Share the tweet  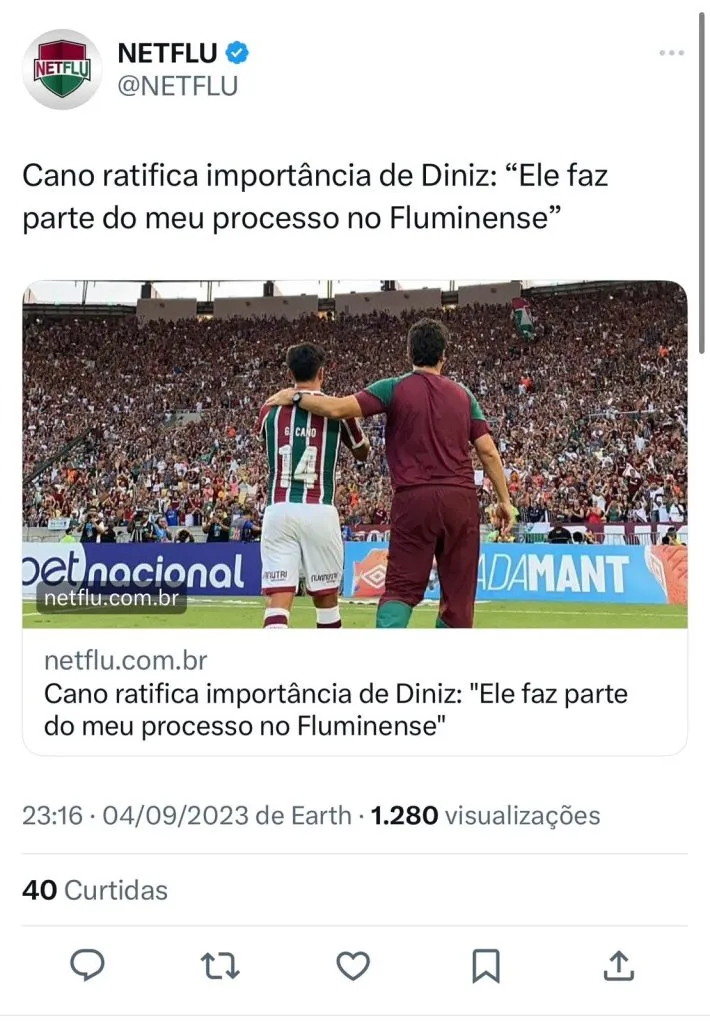[x=619, y=965]
